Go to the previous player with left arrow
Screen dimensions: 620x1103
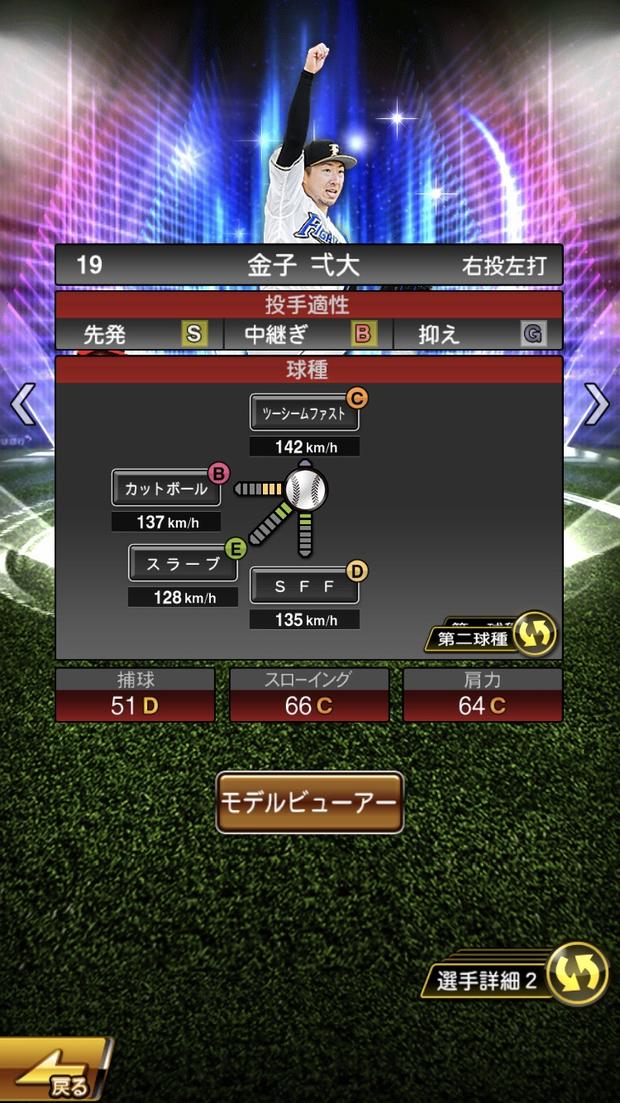tap(22, 404)
